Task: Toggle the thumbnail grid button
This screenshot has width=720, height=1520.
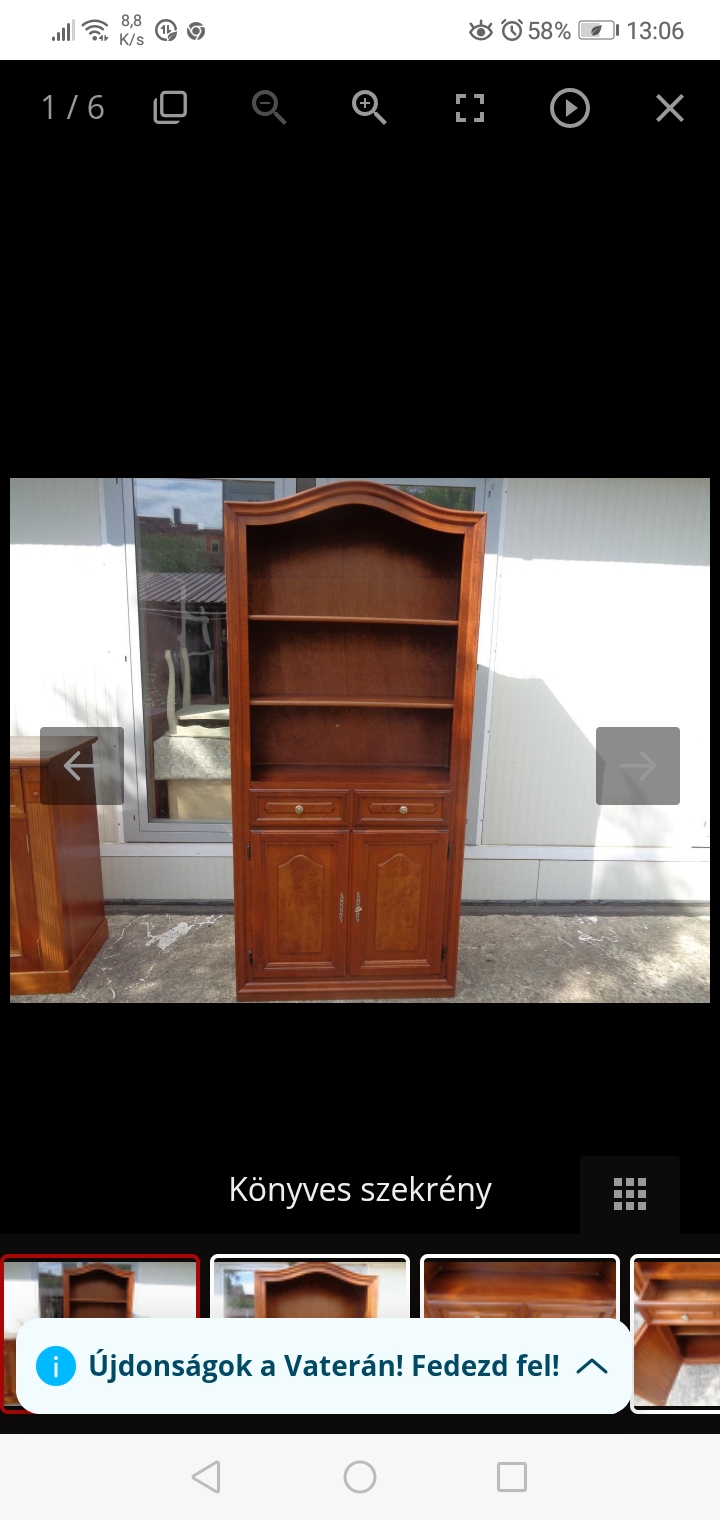Action: click(630, 1194)
